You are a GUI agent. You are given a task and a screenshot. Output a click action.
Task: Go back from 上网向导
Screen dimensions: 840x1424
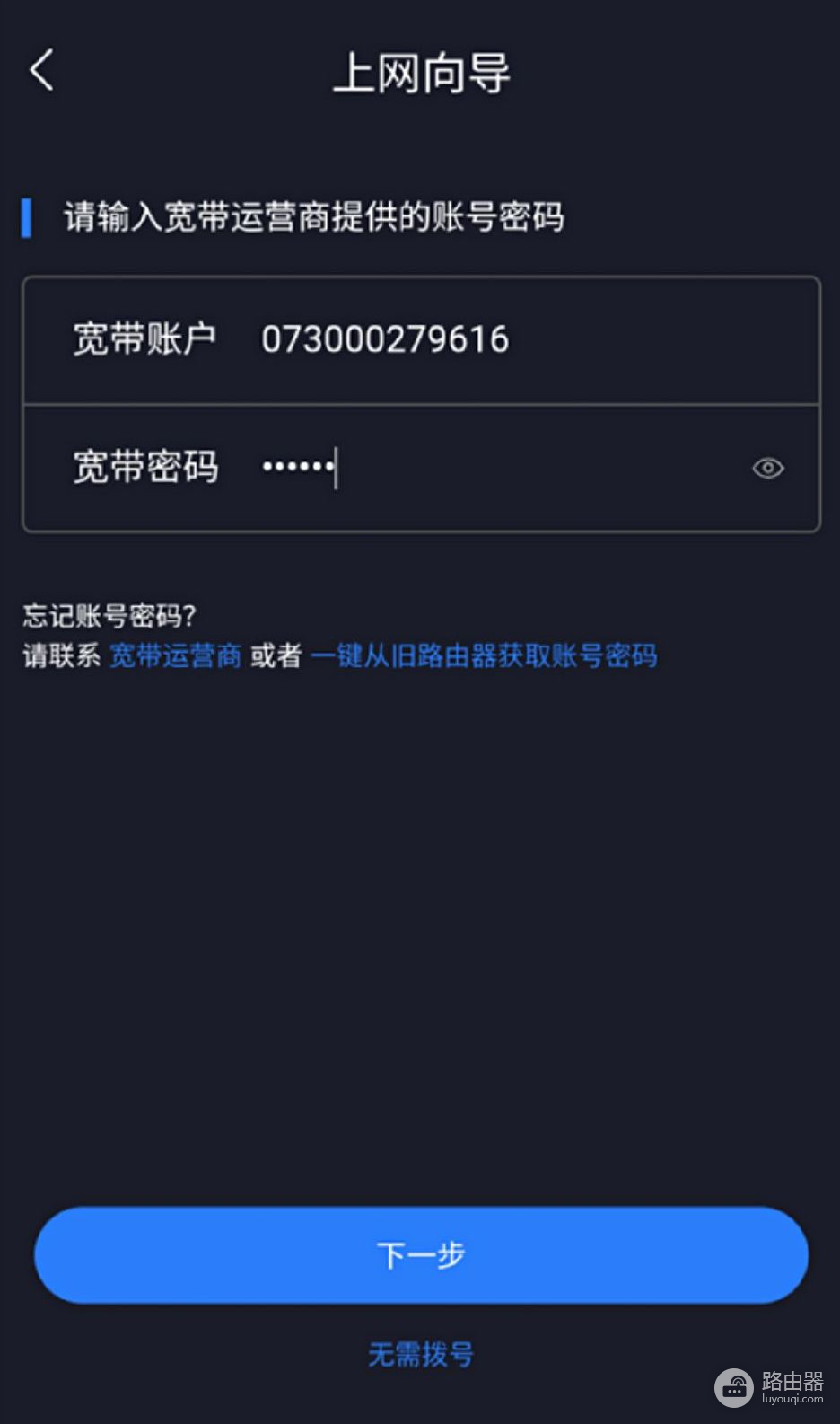(42, 70)
